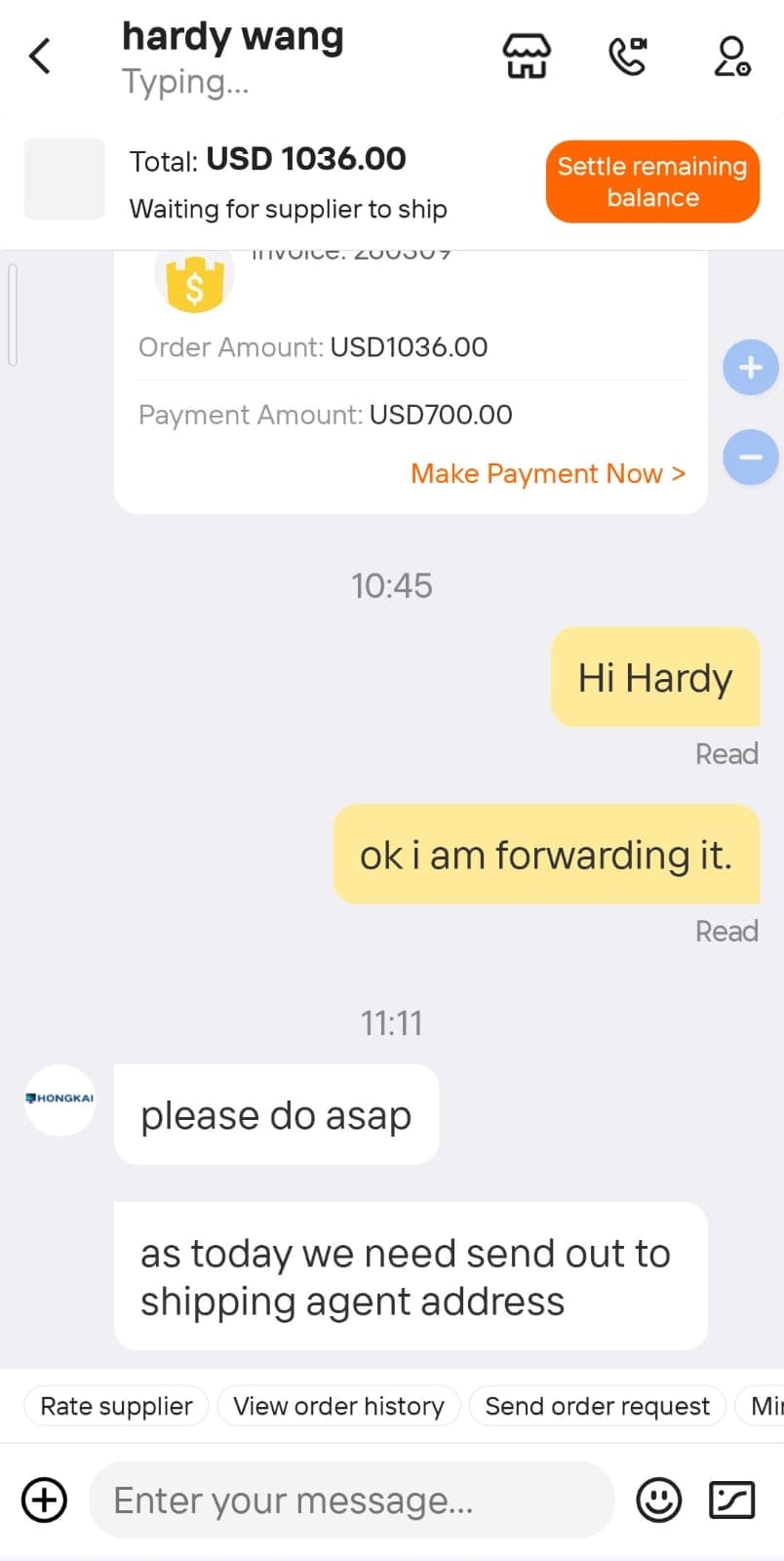Focus the Enter your message field
The image size is (784, 1561).
(x=351, y=1500)
